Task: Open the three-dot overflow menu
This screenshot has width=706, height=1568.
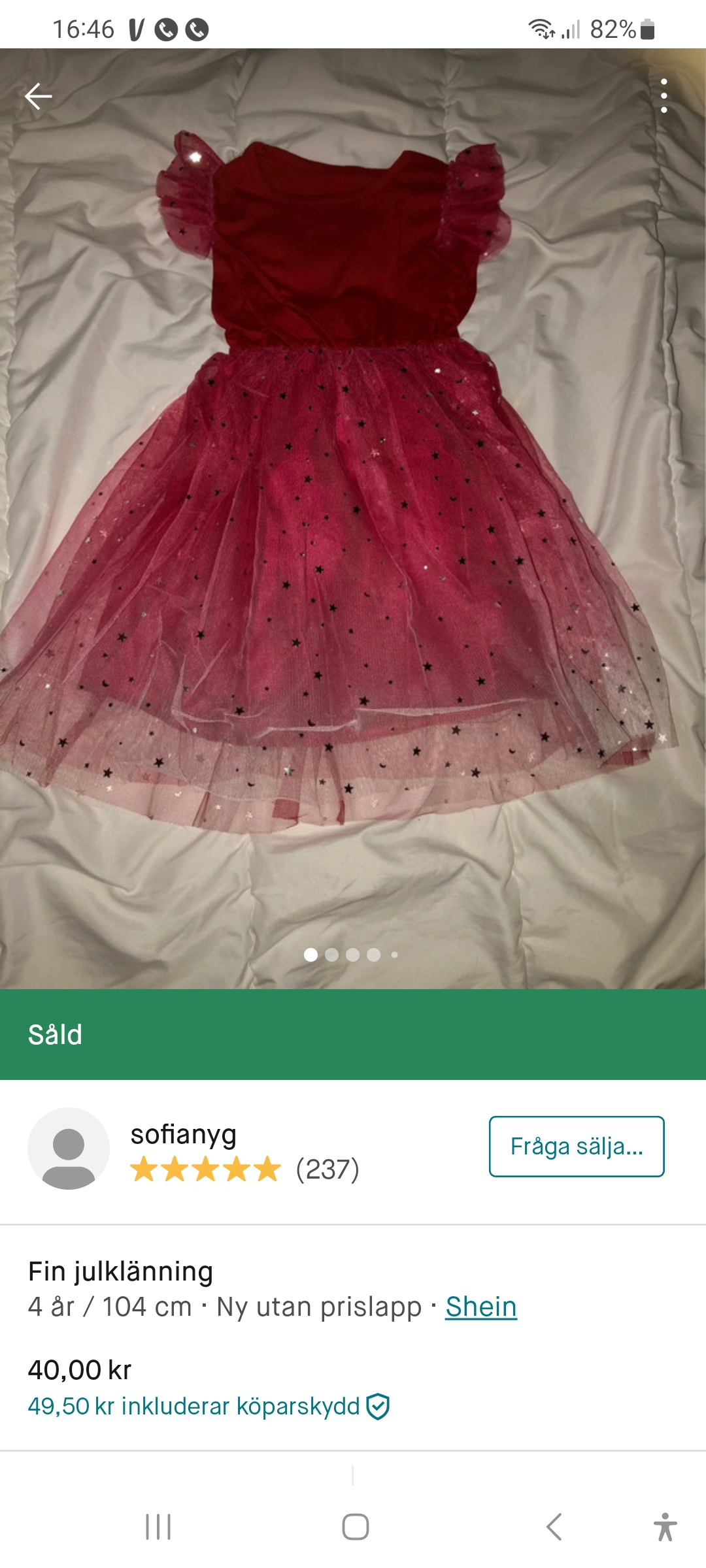Action: click(664, 96)
